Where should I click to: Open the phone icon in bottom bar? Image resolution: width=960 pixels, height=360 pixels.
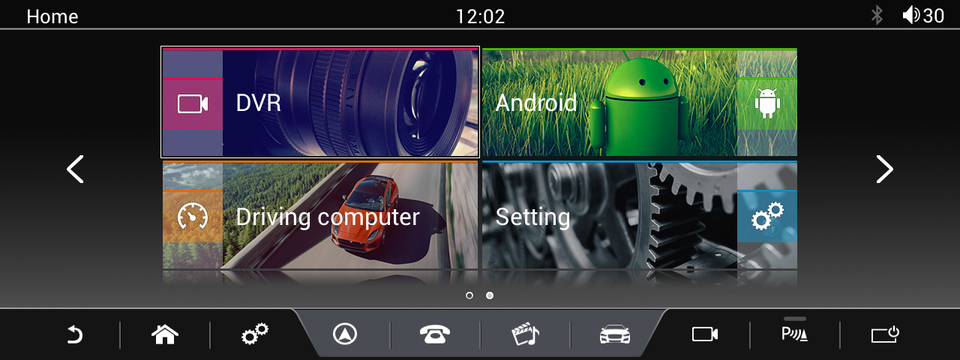pos(435,334)
